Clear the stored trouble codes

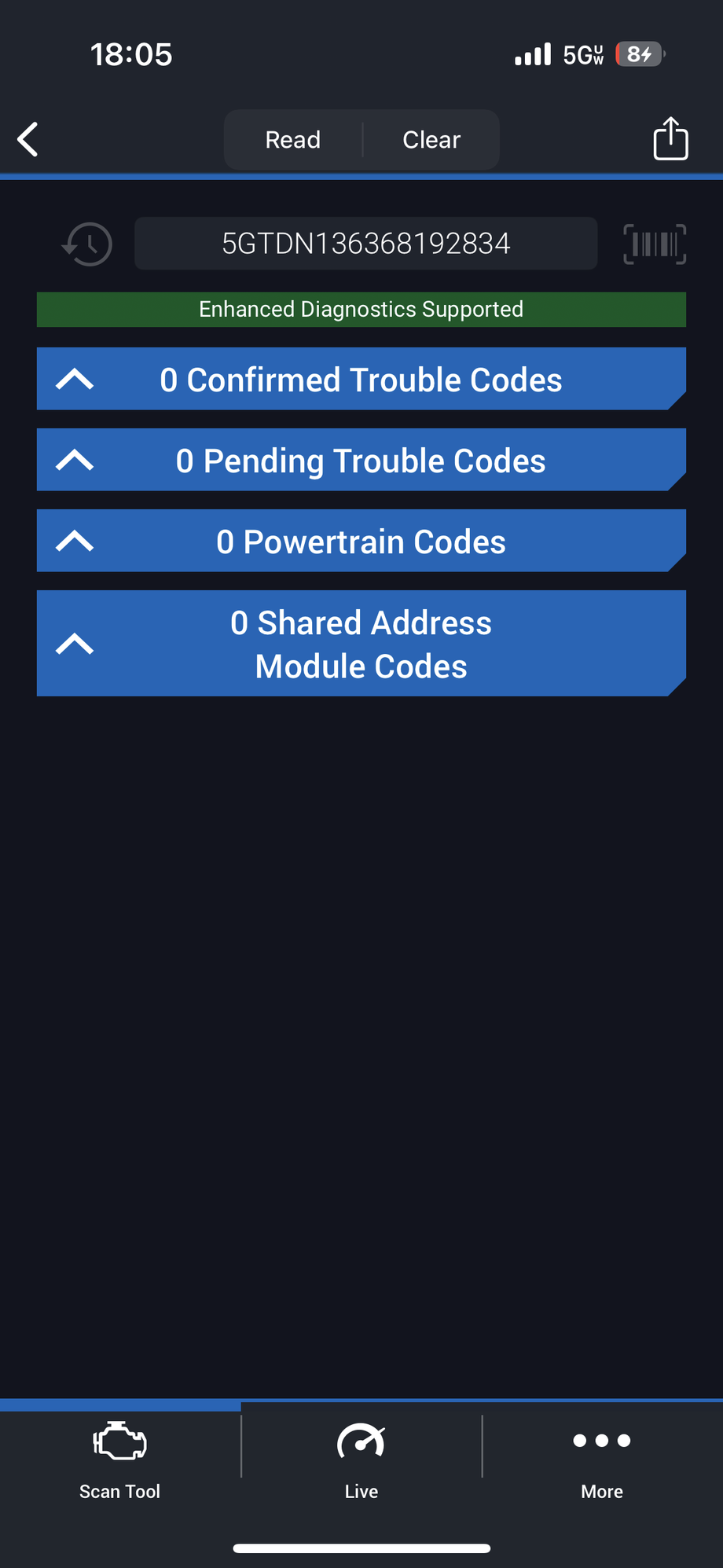431,140
